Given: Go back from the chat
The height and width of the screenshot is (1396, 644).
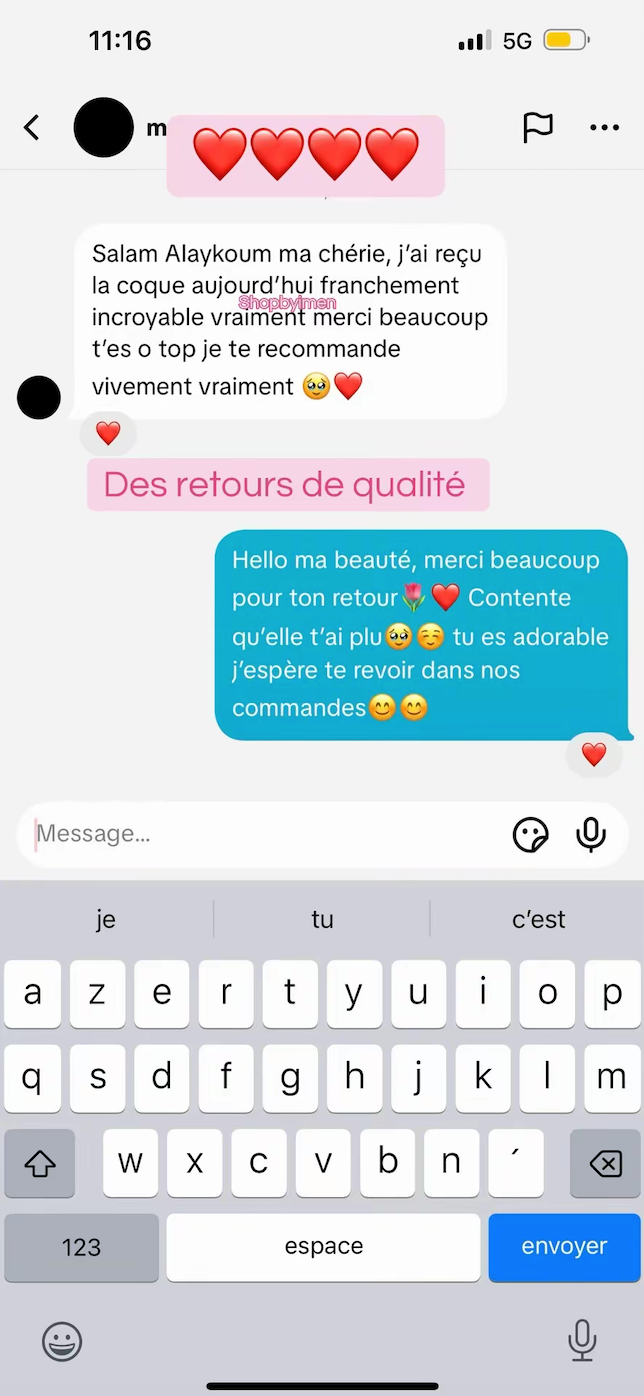Looking at the screenshot, I should click(32, 128).
